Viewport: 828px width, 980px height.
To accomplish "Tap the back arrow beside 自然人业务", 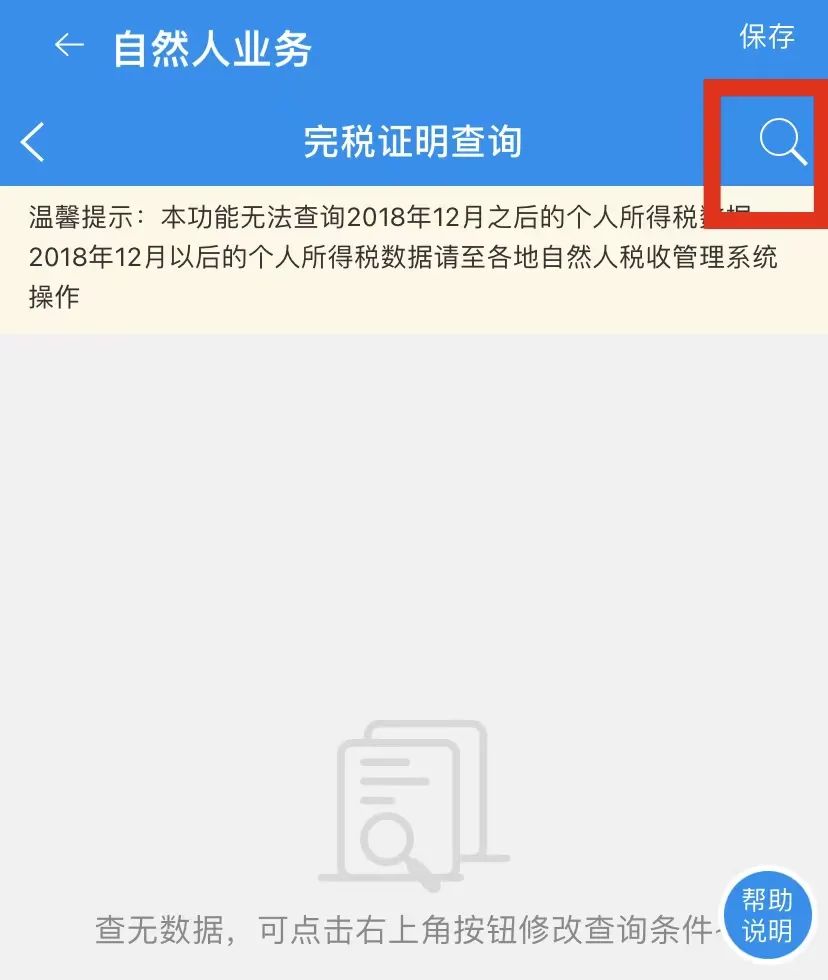I will [x=68, y=46].
